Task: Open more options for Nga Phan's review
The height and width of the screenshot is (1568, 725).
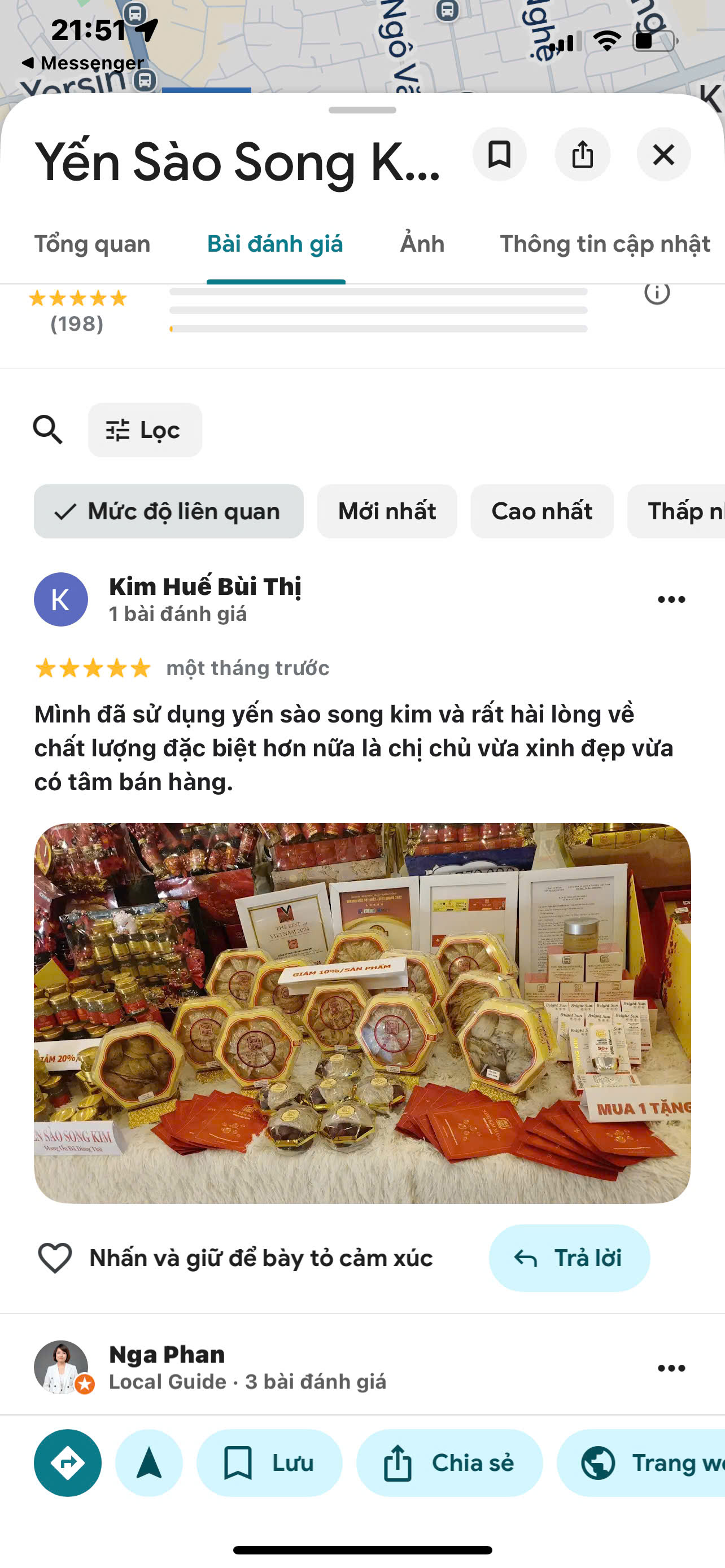Action: 671,1368
